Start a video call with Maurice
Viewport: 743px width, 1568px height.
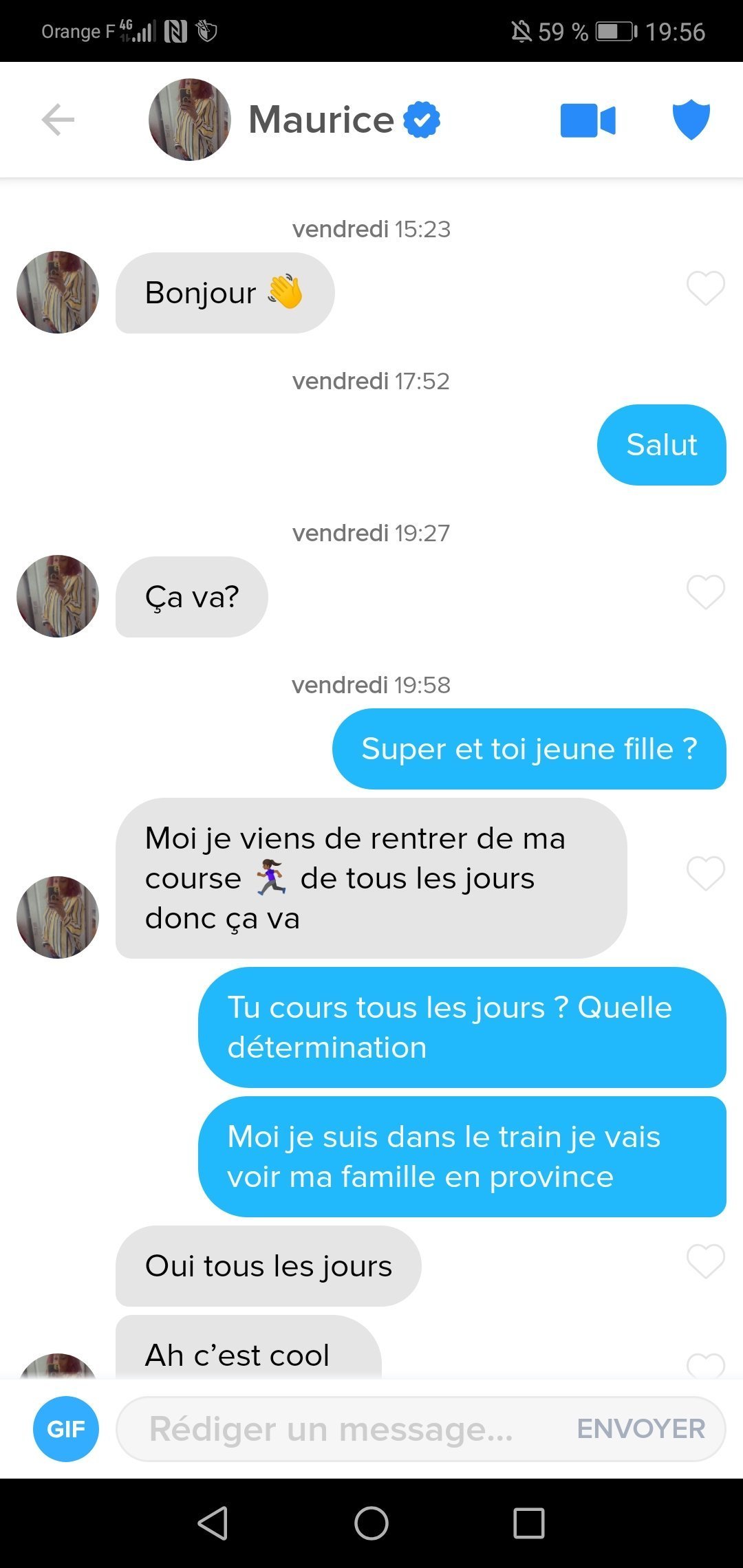(x=588, y=120)
